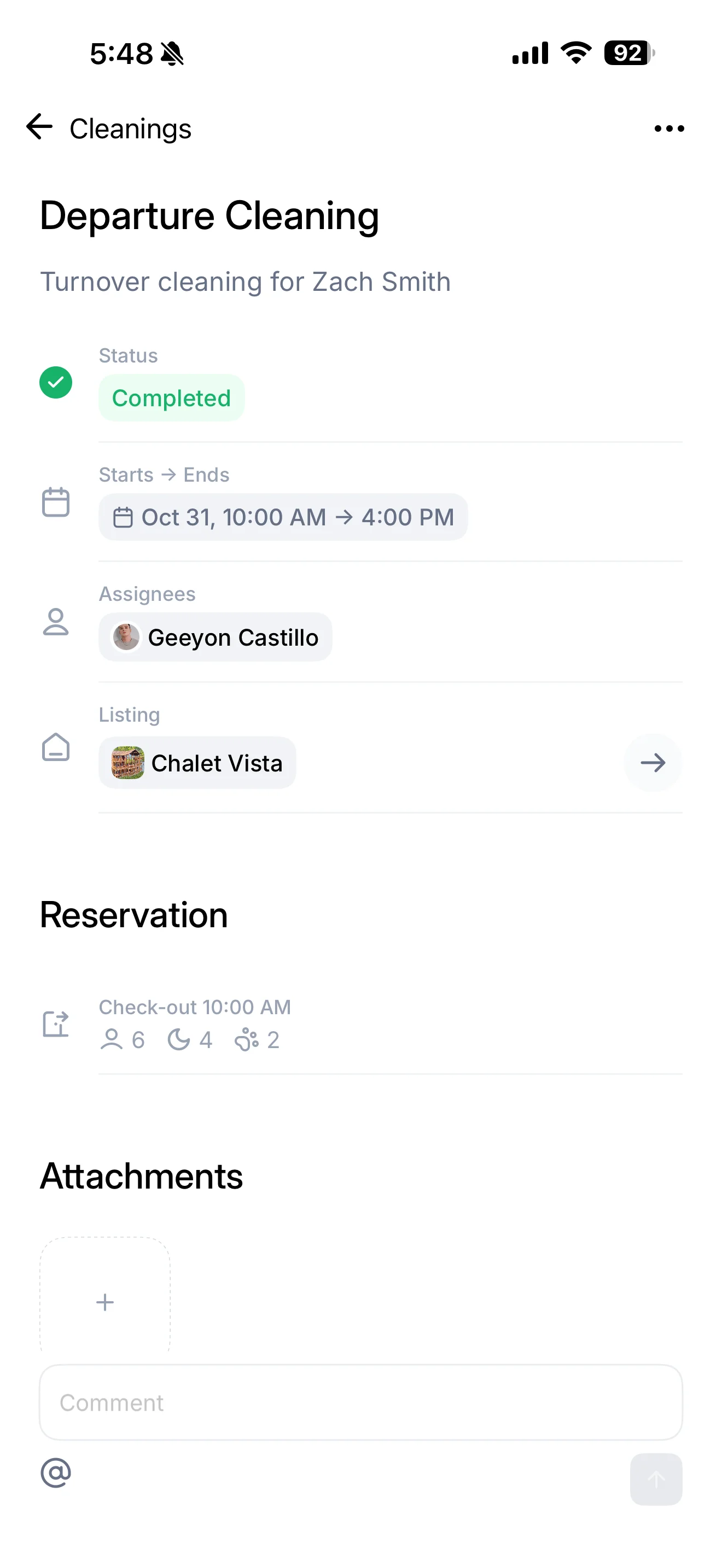Focus the Comment text field
The height and width of the screenshot is (1568, 722).
coord(360,1402)
